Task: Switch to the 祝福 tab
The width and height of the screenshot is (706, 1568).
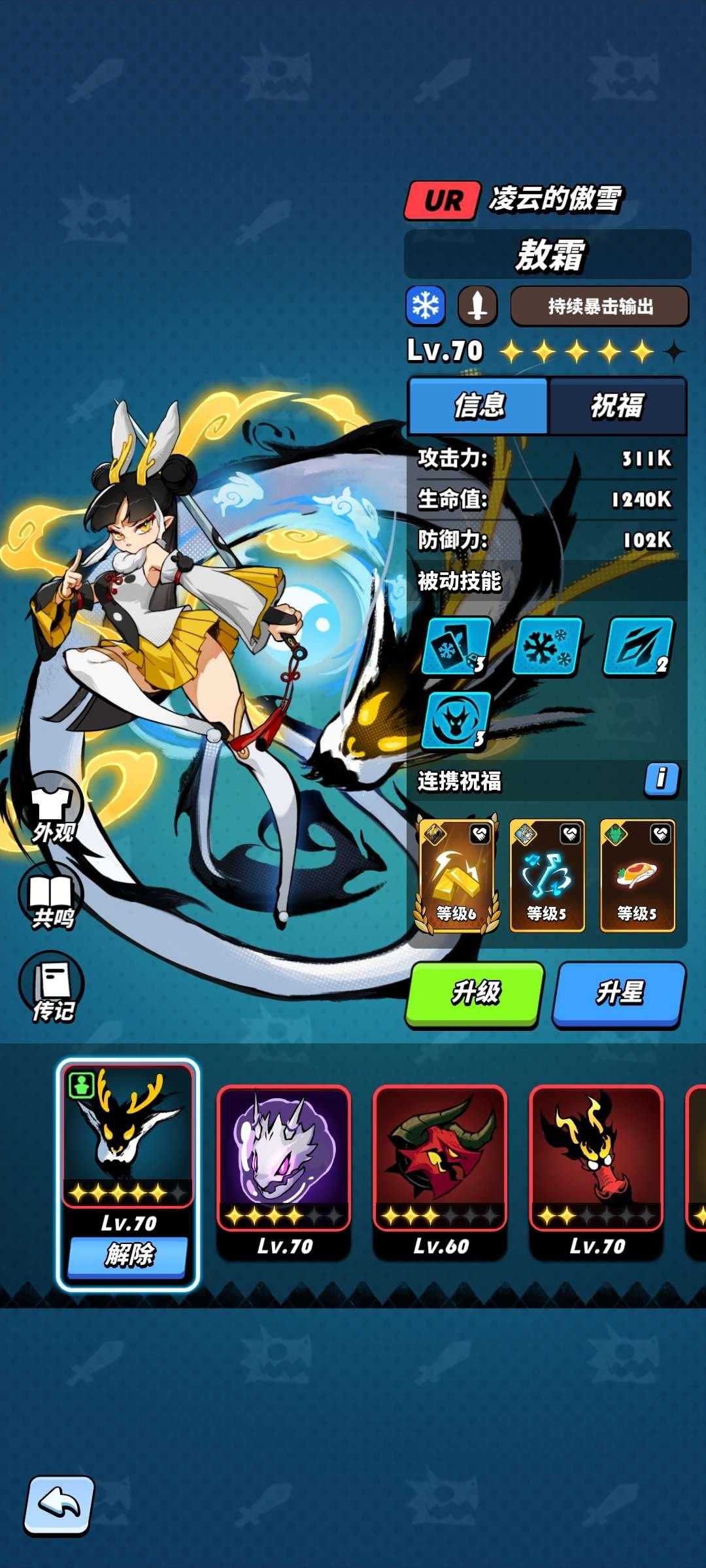Action: 617,406
